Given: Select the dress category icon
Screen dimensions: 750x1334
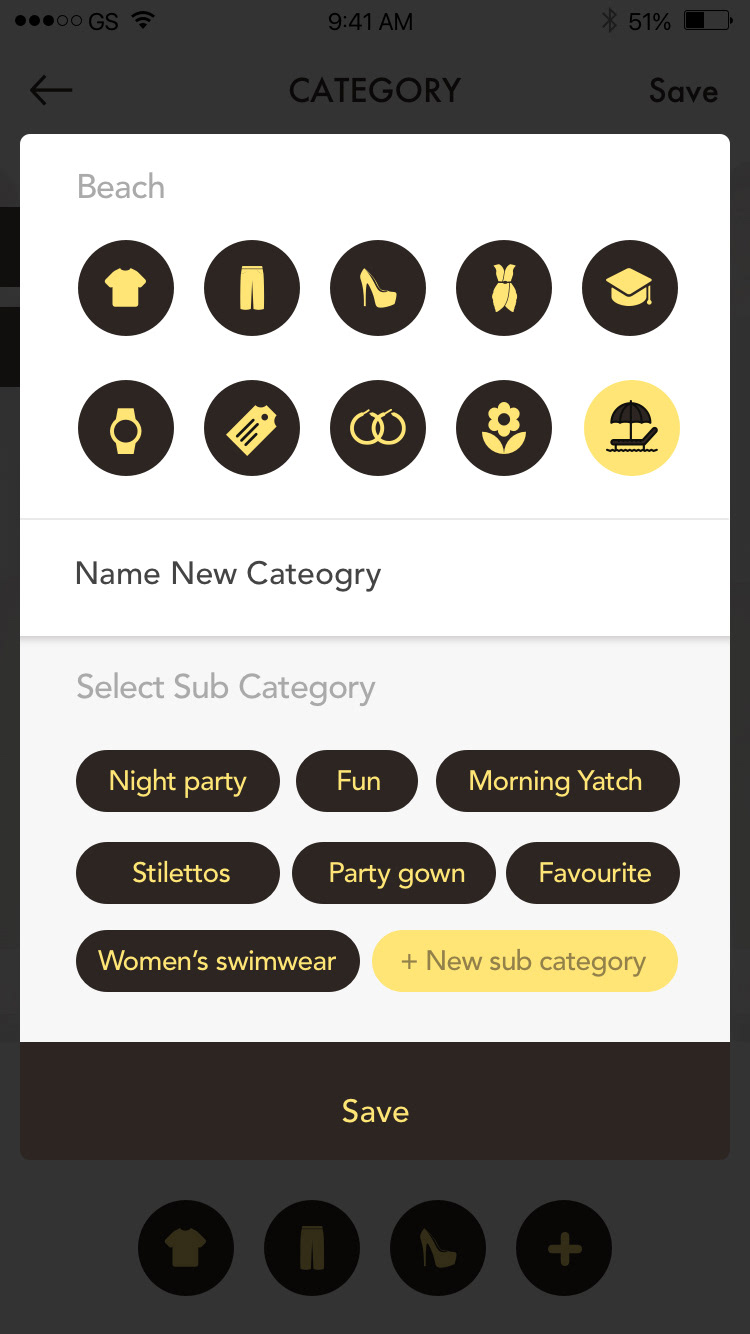Looking at the screenshot, I should pyautogui.click(x=504, y=289).
